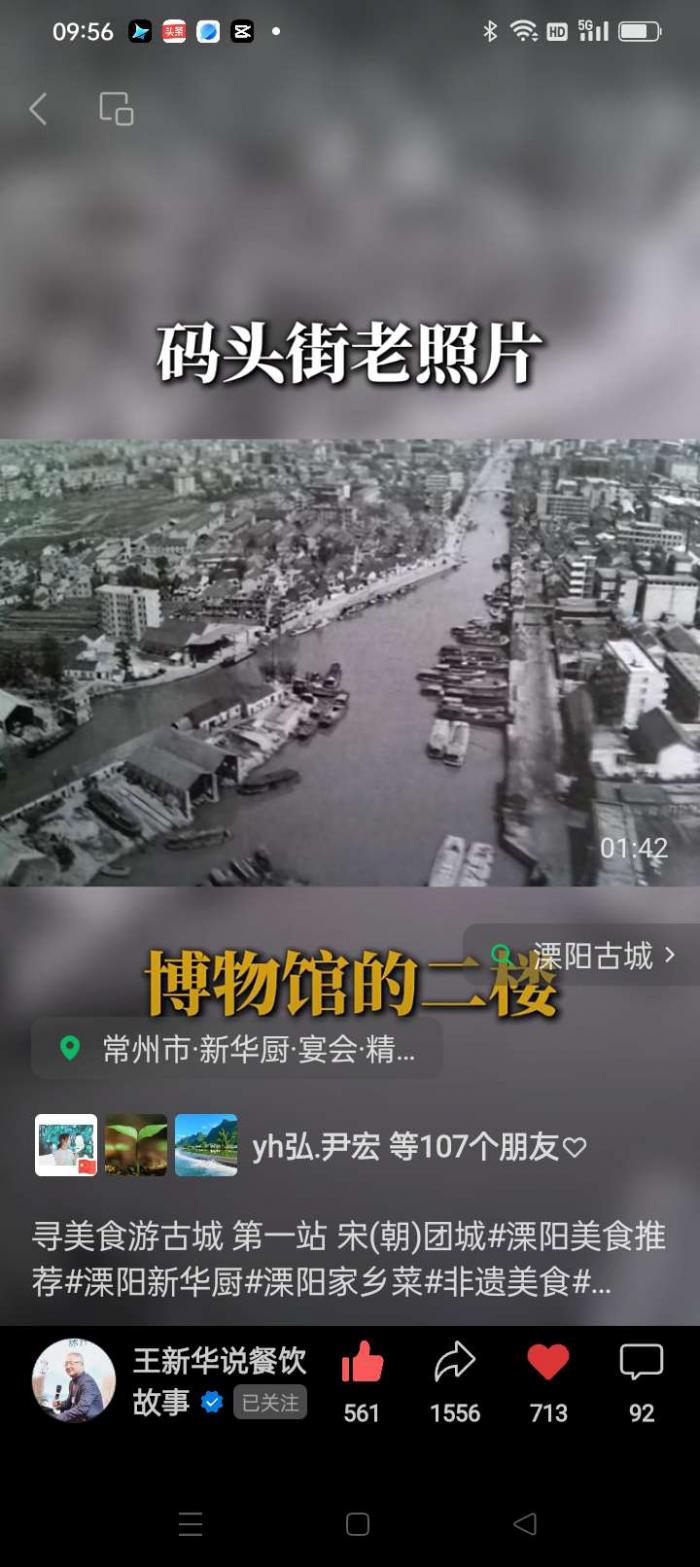The height and width of the screenshot is (1567, 700).
Task: Open recent apps from navigation bar
Action: [x=190, y=1524]
